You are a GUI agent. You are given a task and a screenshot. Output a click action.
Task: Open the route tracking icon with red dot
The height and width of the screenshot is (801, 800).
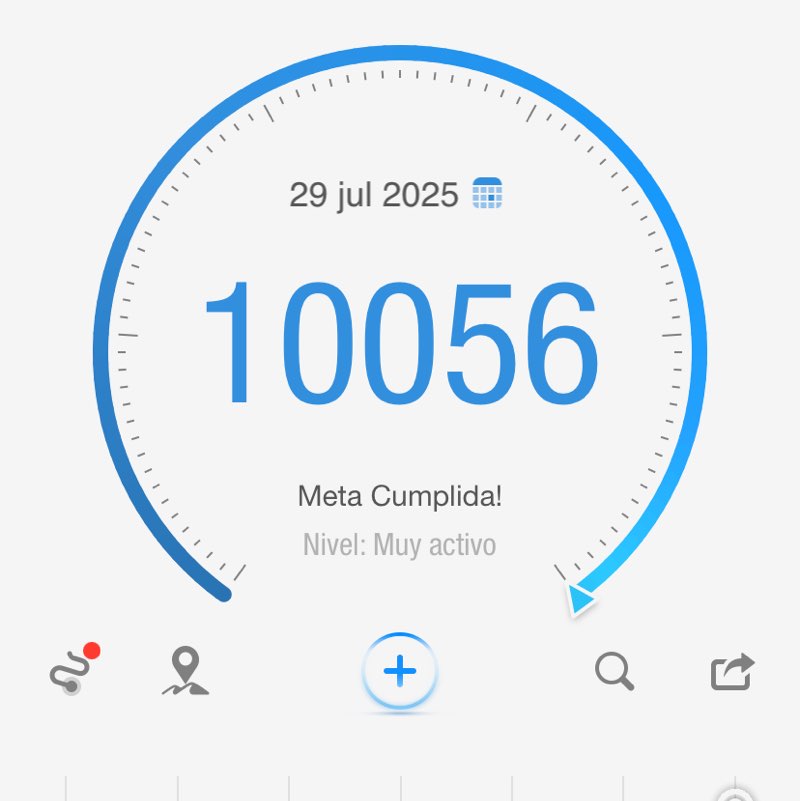click(71, 671)
